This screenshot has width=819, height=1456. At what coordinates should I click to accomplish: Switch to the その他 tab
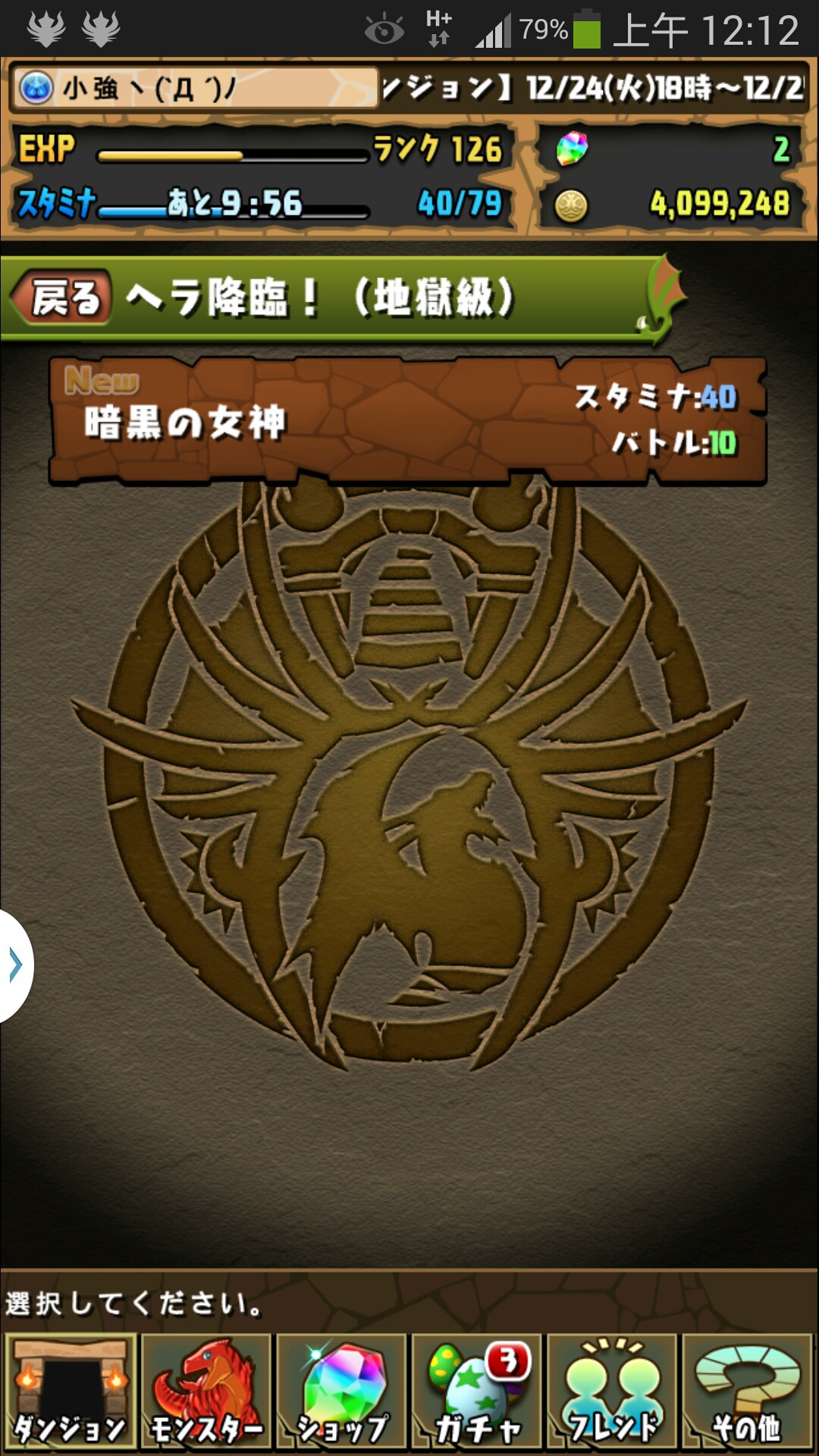tap(748, 1392)
